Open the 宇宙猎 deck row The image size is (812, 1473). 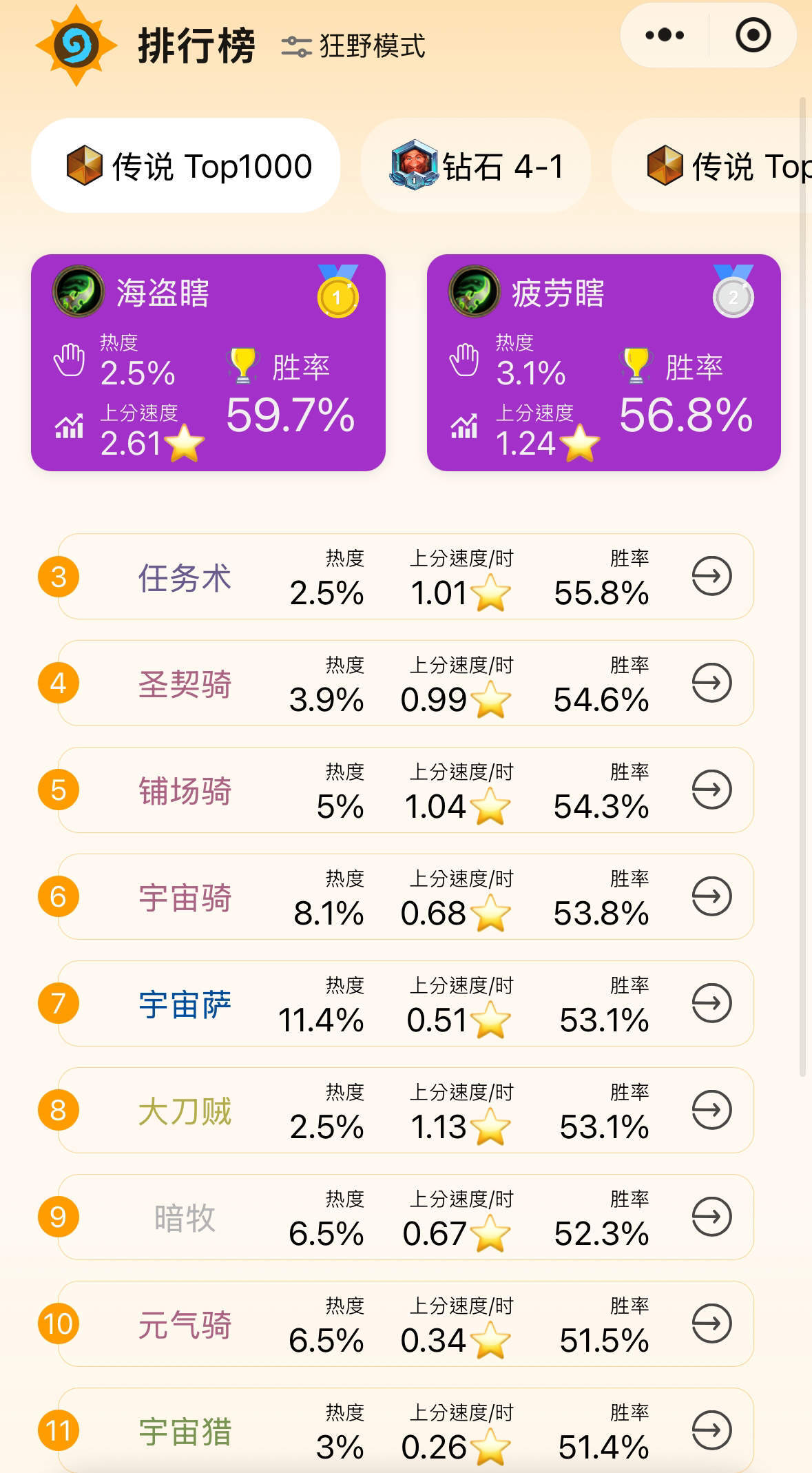coord(405,1430)
